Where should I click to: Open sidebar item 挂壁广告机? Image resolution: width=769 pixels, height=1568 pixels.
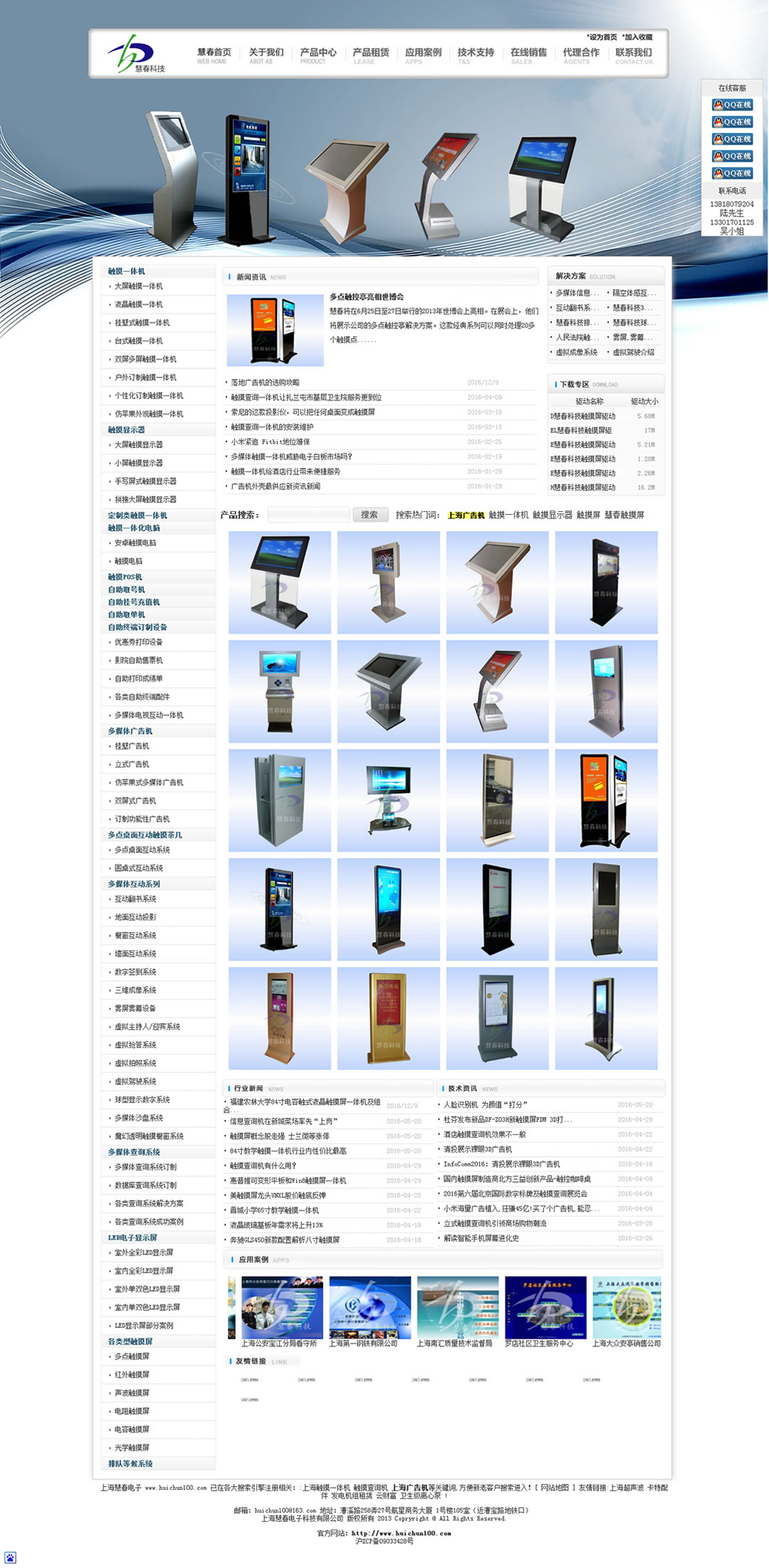pyautogui.click(x=132, y=746)
